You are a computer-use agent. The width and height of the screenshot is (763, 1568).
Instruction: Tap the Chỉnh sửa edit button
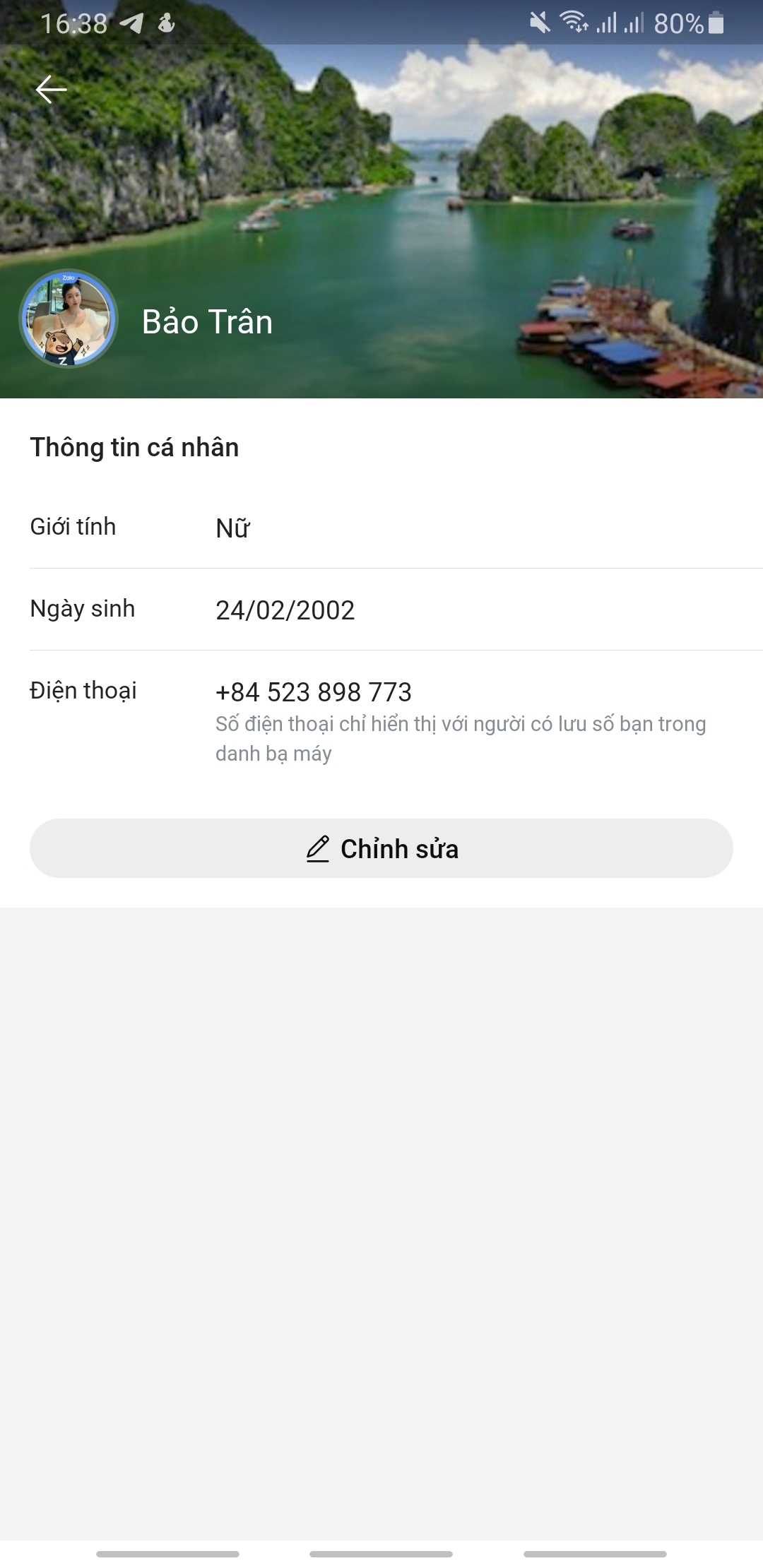coord(381,848)
